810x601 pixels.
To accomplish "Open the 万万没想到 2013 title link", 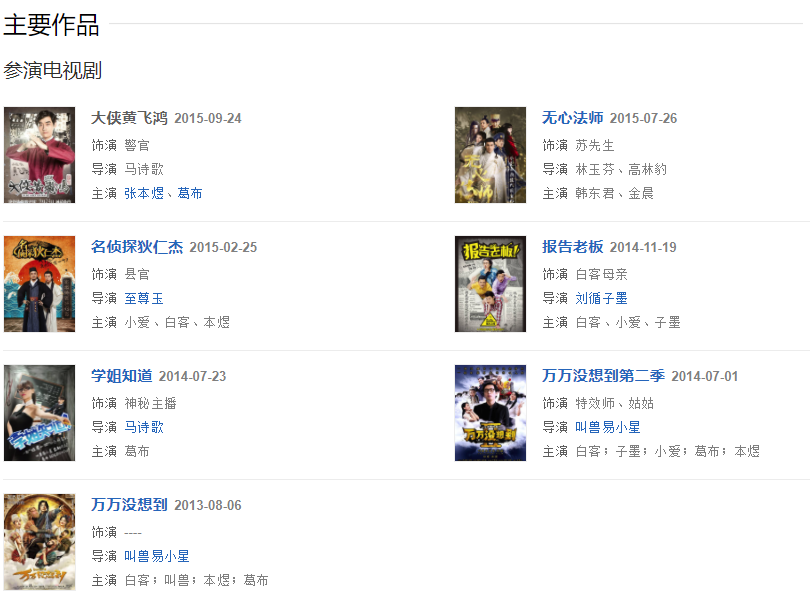I will 129,505.
